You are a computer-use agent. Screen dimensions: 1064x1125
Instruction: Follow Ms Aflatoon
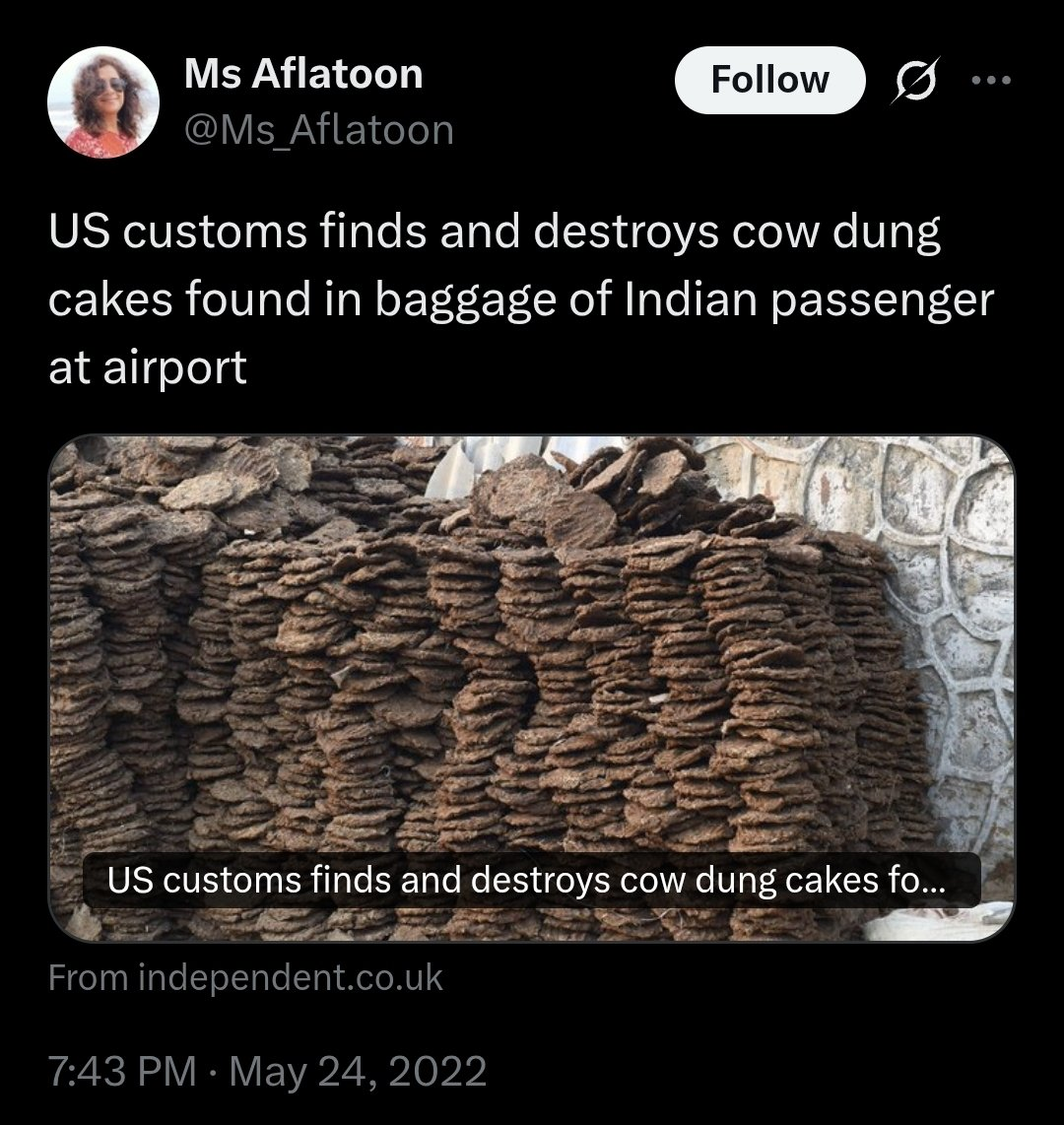(768, 80)
